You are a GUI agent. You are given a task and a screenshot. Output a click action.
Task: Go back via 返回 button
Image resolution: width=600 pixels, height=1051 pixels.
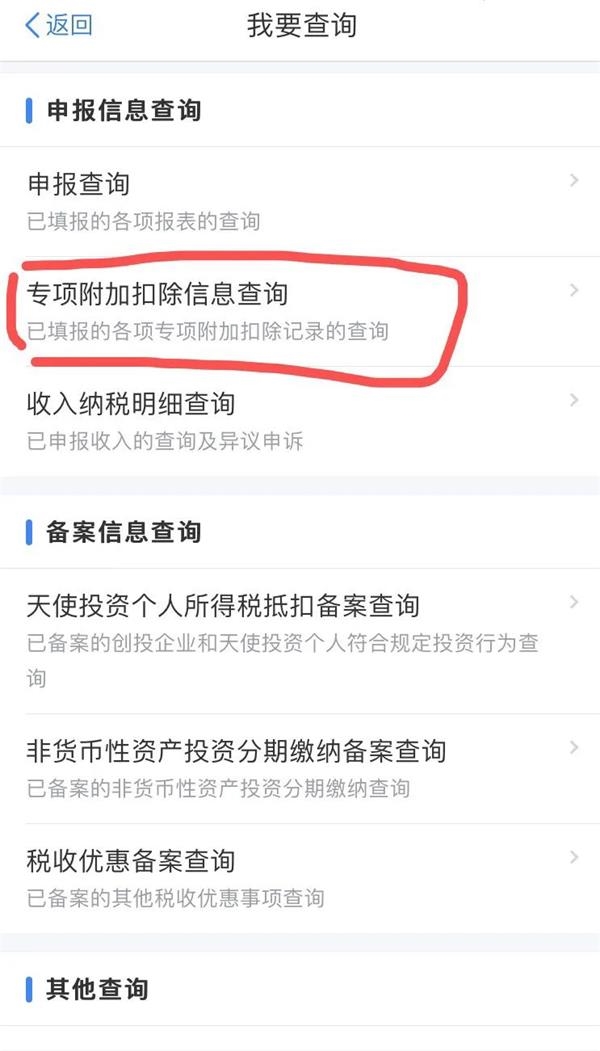click(58, 26)
